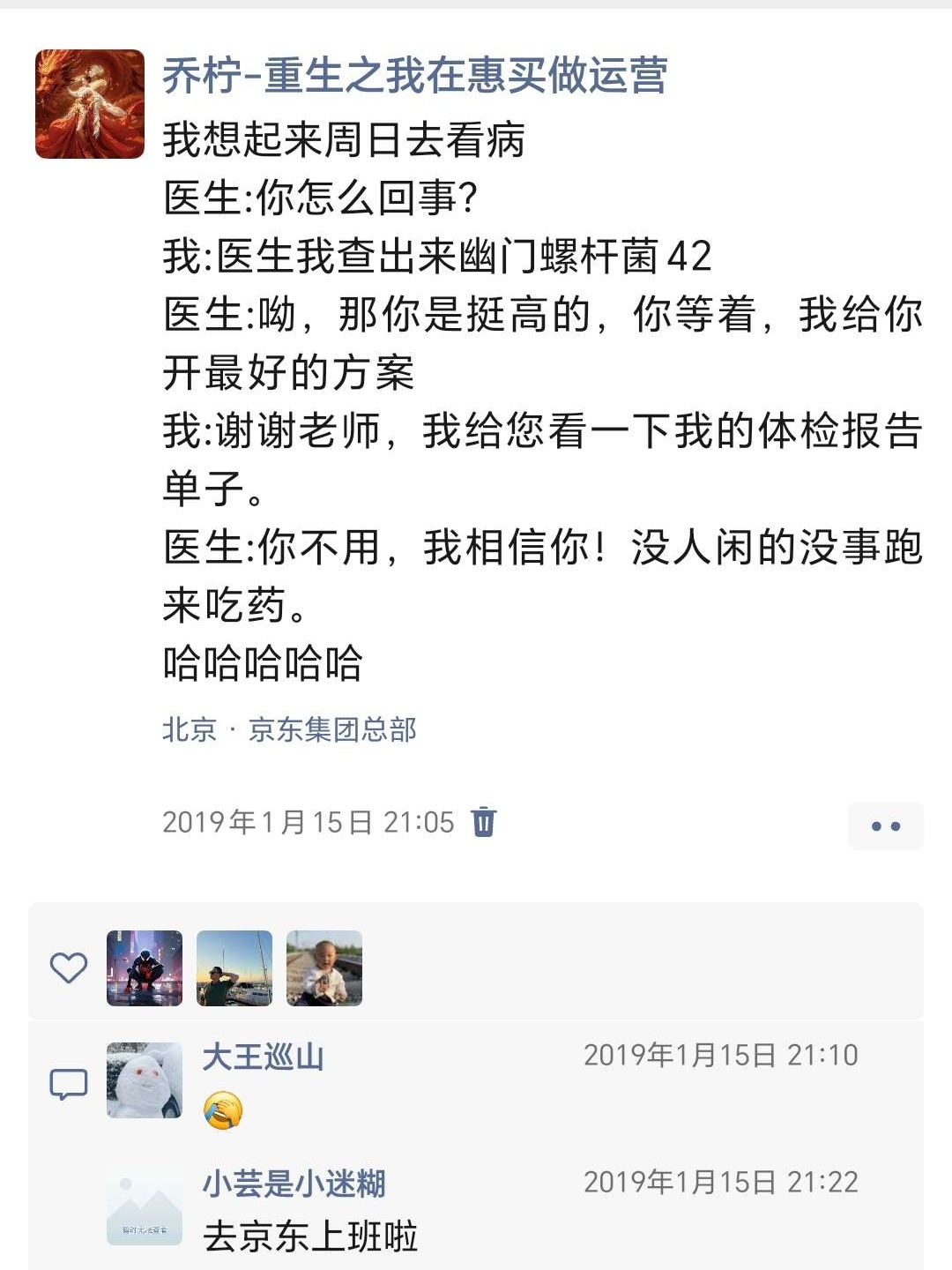Image resolution: width=952 pixels, height=1270 pixels.
Task: Tap 小芸是小迷糊's avatar
Action: pos(145,1207)
